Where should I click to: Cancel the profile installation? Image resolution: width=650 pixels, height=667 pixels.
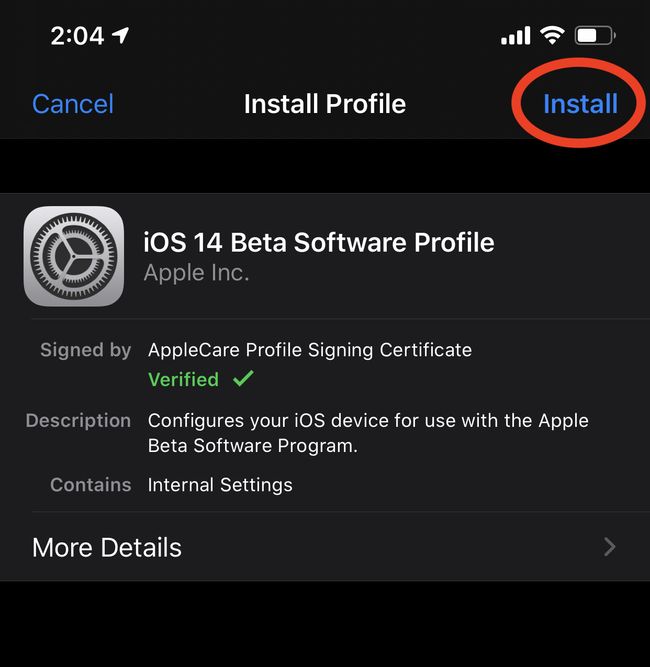73,104
